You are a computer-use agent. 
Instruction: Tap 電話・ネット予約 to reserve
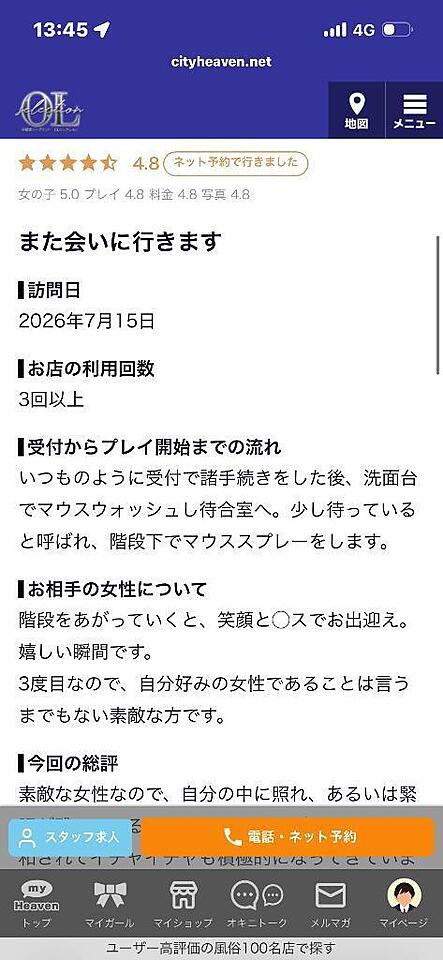click(288, 837)
